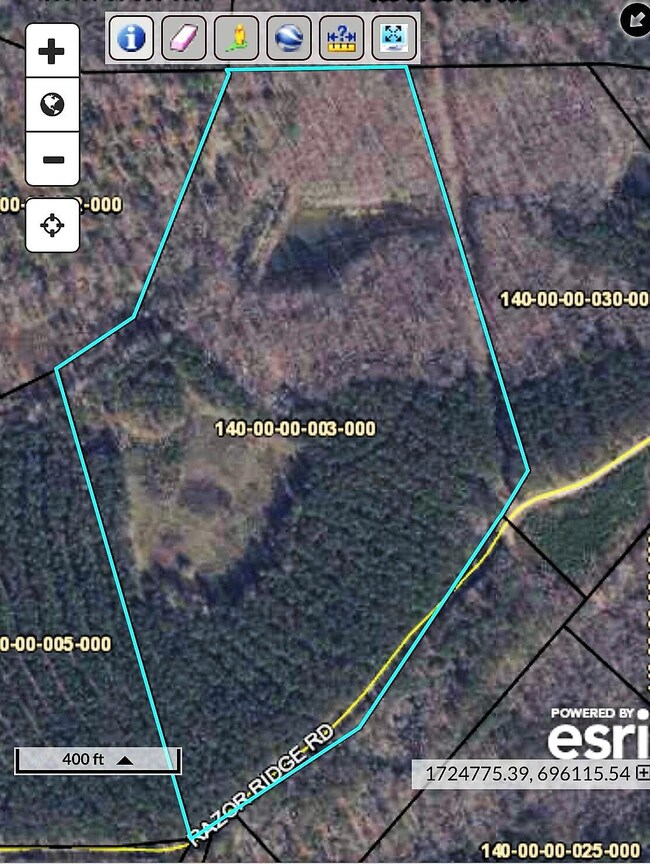Open the 400 ft scale dropdown

coord(125,759)
